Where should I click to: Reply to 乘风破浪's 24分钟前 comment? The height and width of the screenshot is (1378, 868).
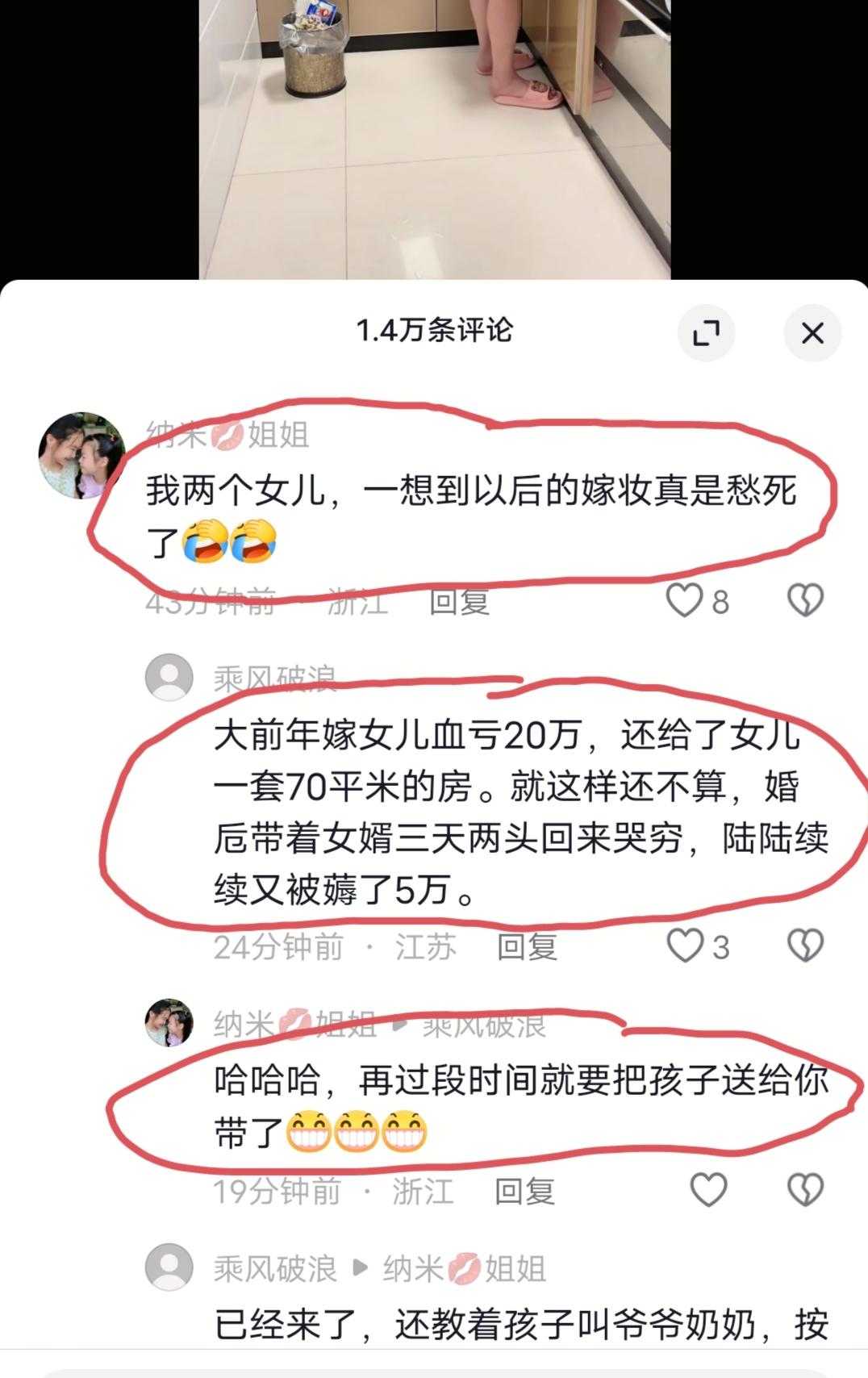[527, 947]
